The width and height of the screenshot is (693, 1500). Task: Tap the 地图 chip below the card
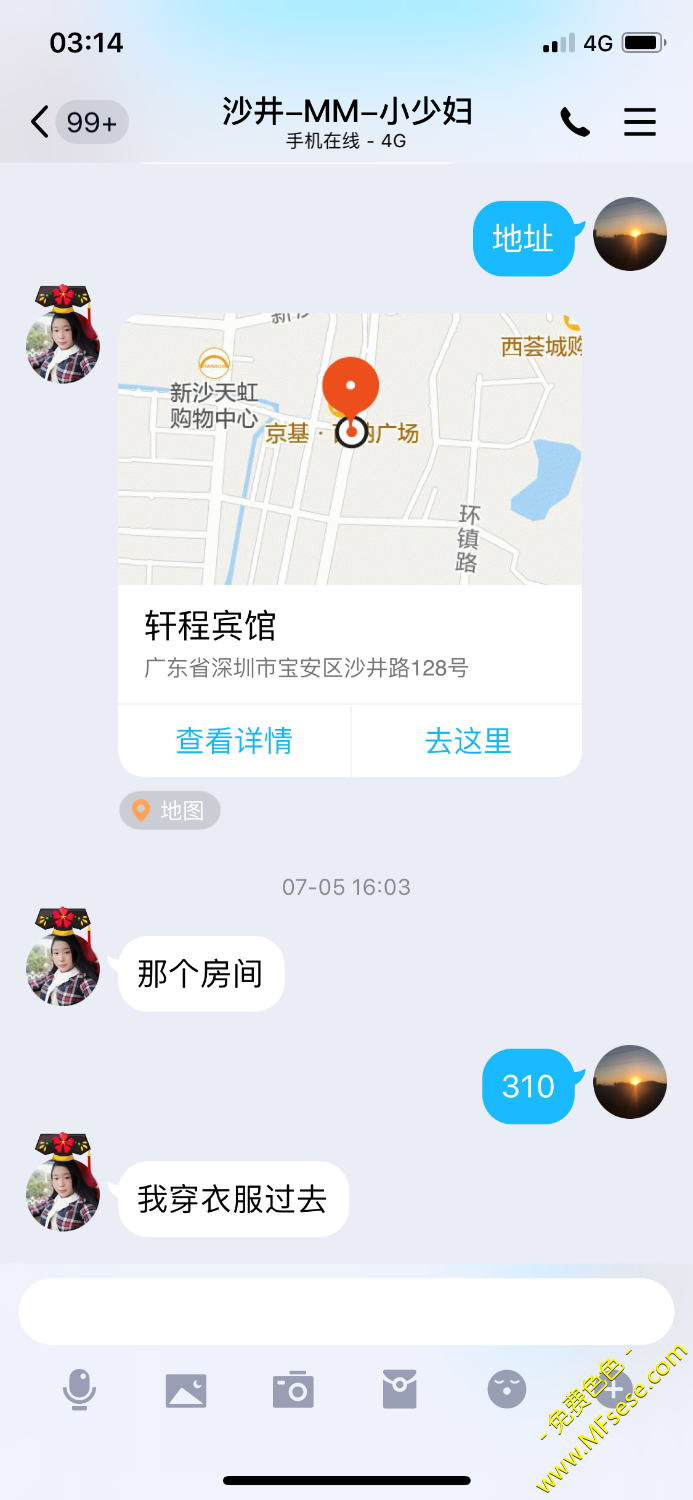click(x=170, y=811)
